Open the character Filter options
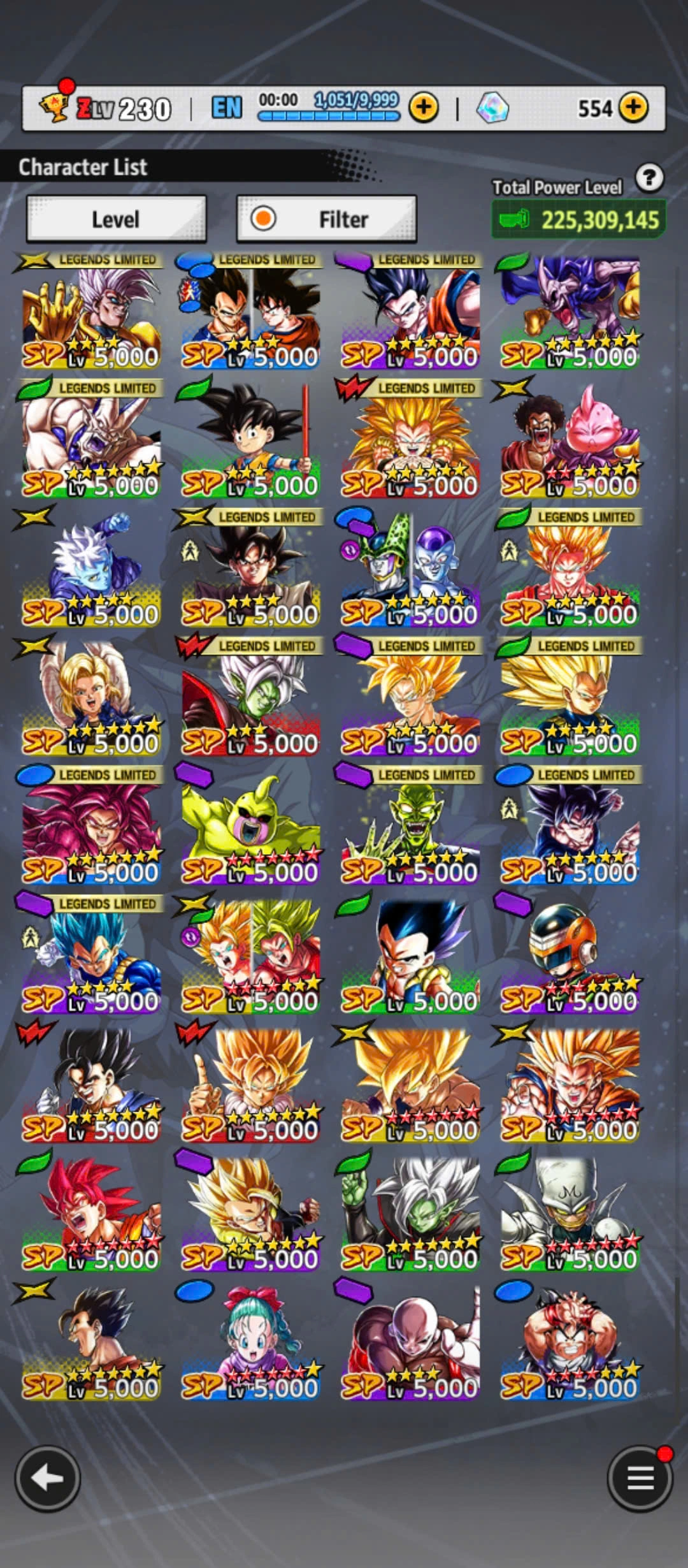The height and width of the screenshot is (1568, 688). (x=326, y=219)
